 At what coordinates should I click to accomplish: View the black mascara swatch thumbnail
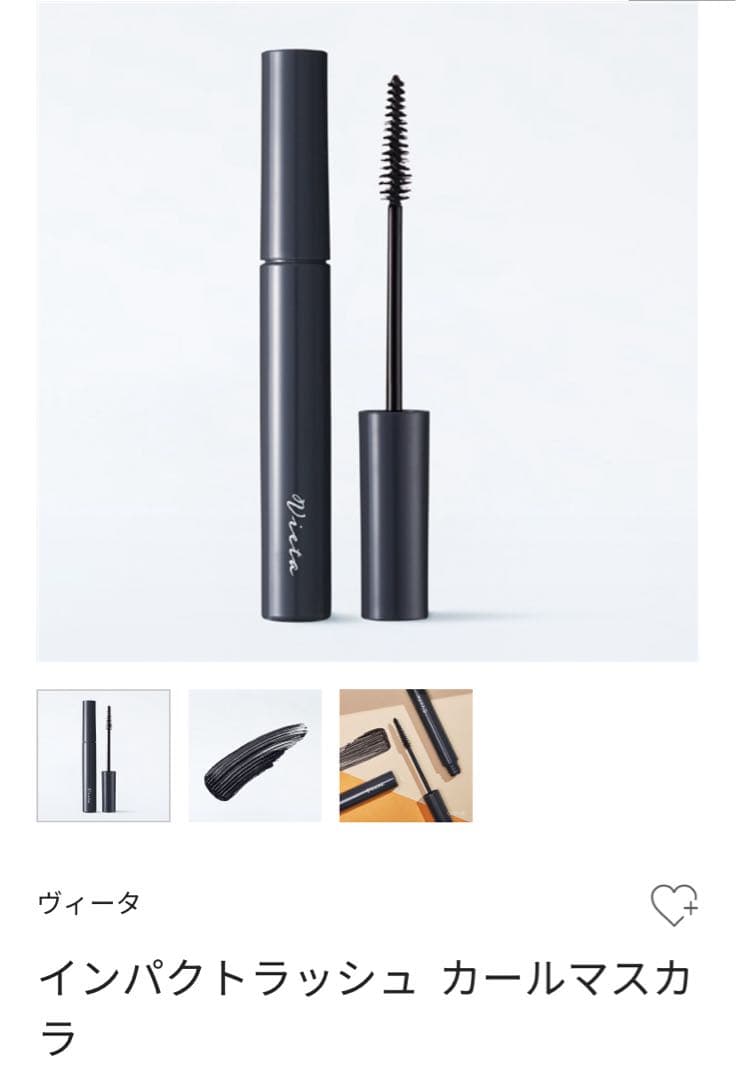[255, 755]
